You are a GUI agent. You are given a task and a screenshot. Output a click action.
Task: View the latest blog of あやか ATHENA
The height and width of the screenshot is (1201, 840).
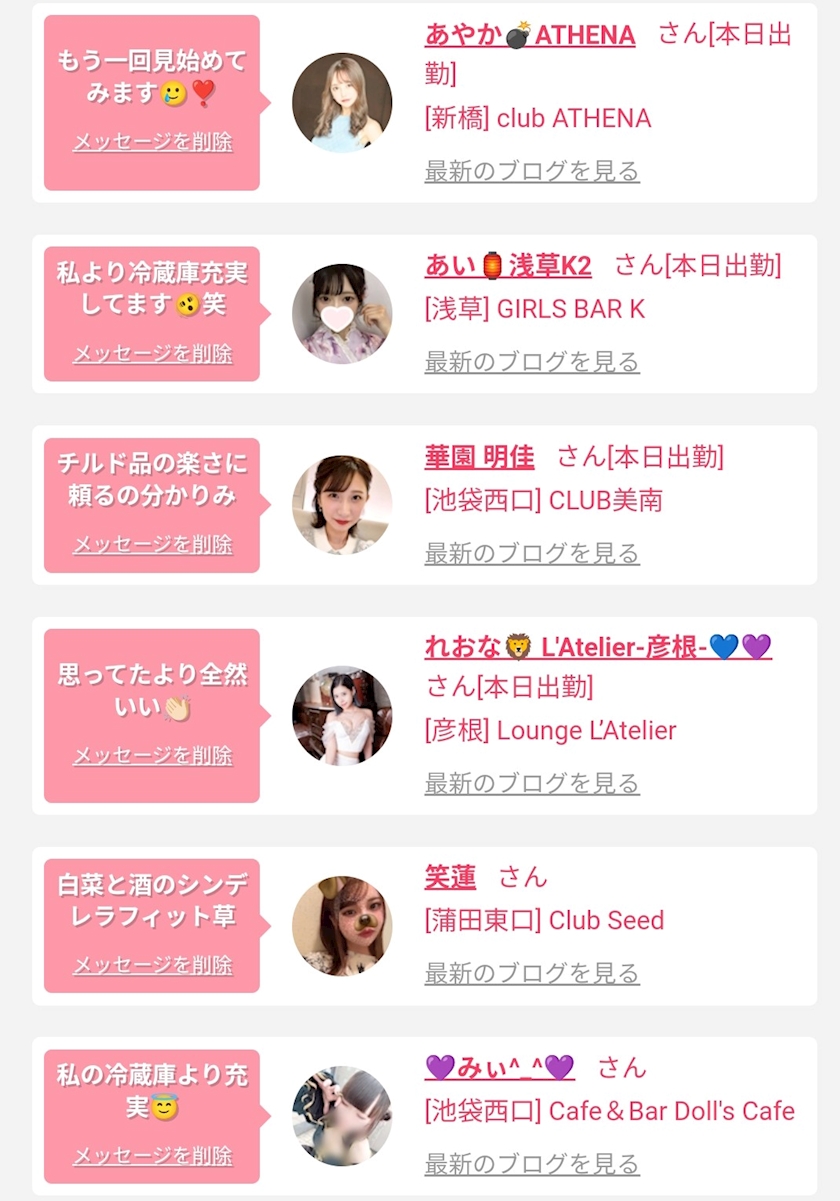532,171
